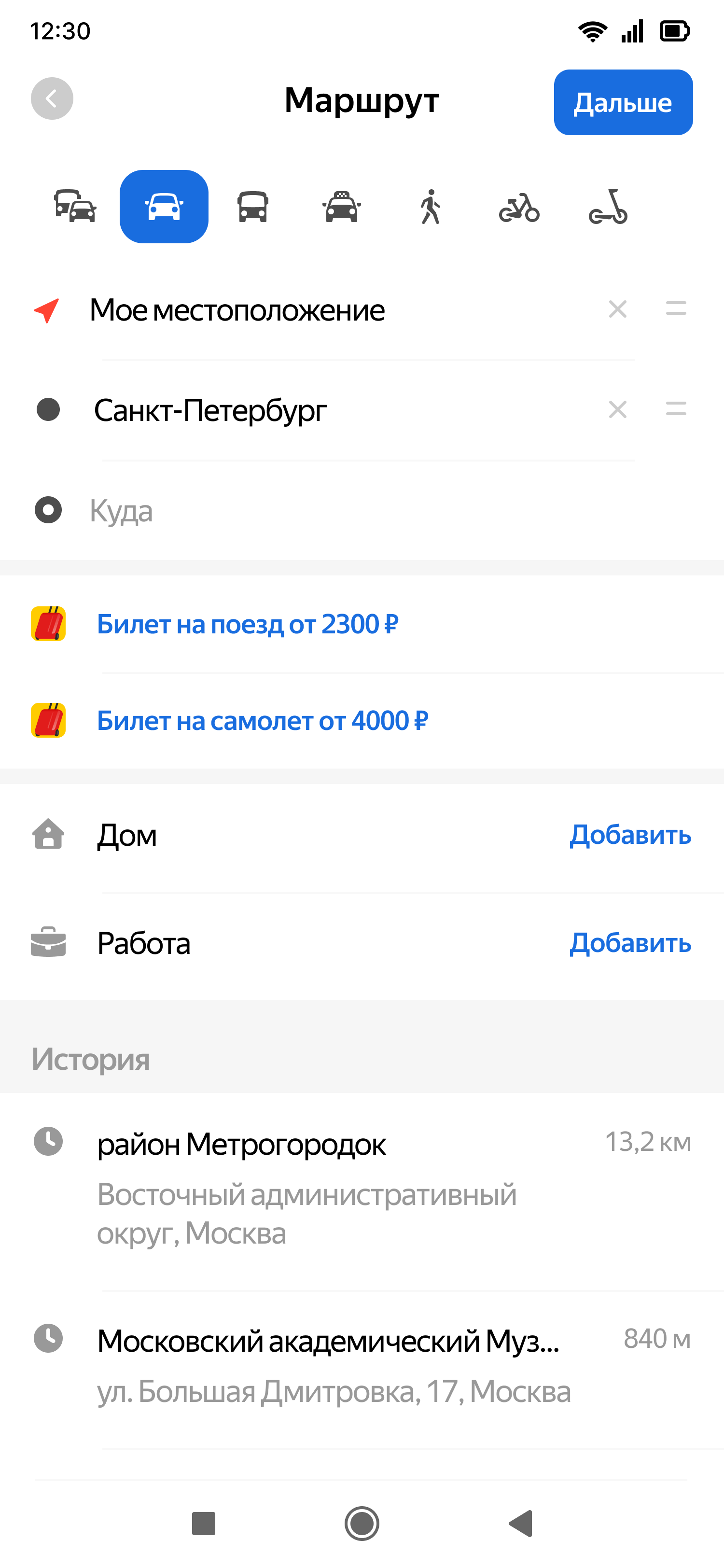Switch to walking route mode
Image resolution: width=724 pixels, height=1568 pixels.
(x=430, y=206)
